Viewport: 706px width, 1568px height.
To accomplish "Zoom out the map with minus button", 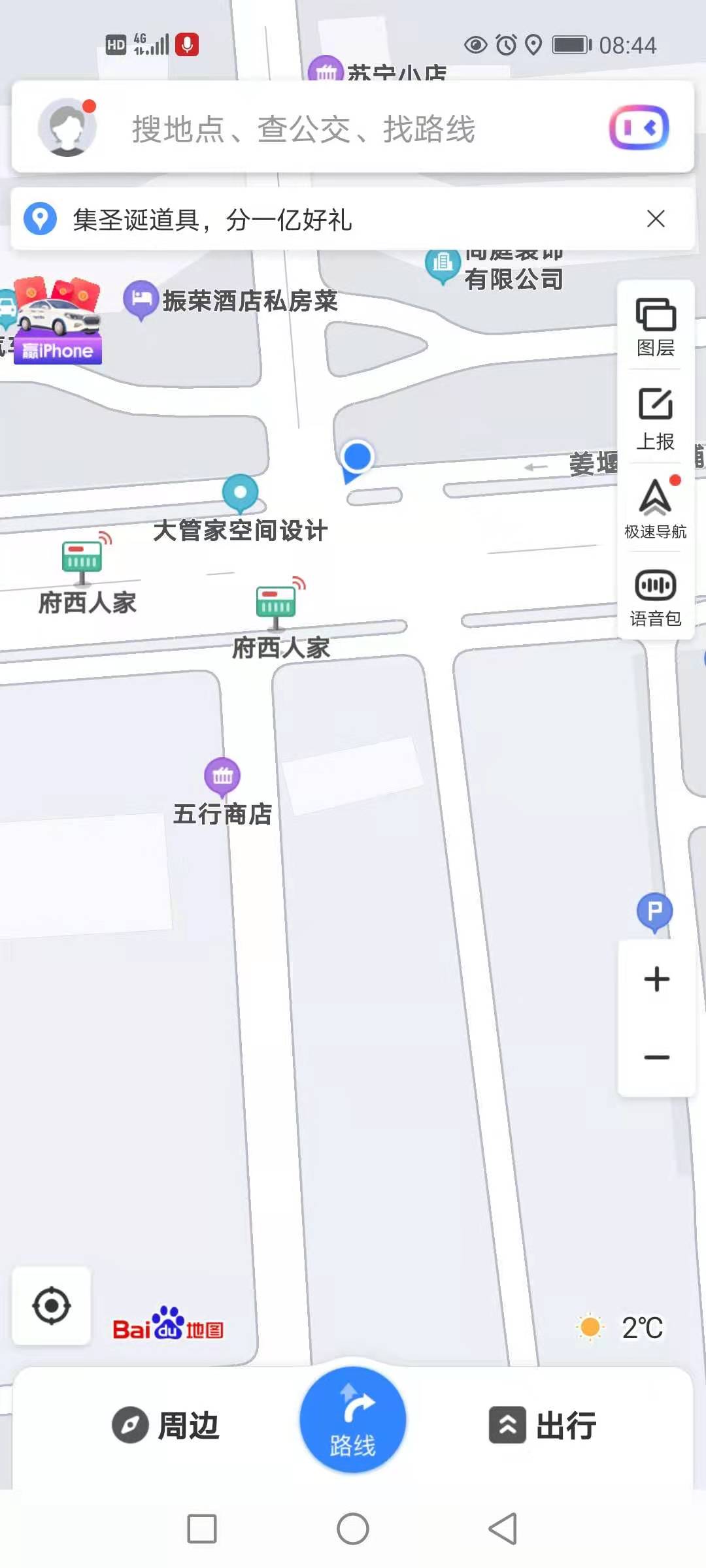I will 656,1056.
